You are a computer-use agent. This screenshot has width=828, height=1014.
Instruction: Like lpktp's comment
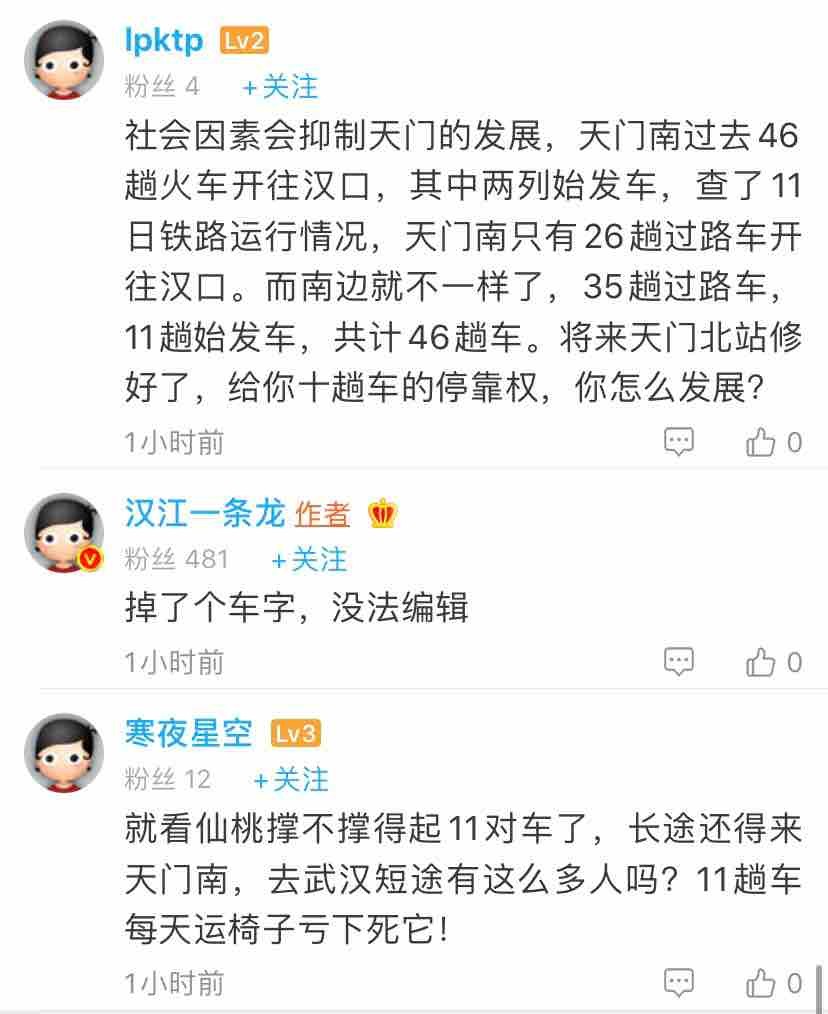point(762,441)
